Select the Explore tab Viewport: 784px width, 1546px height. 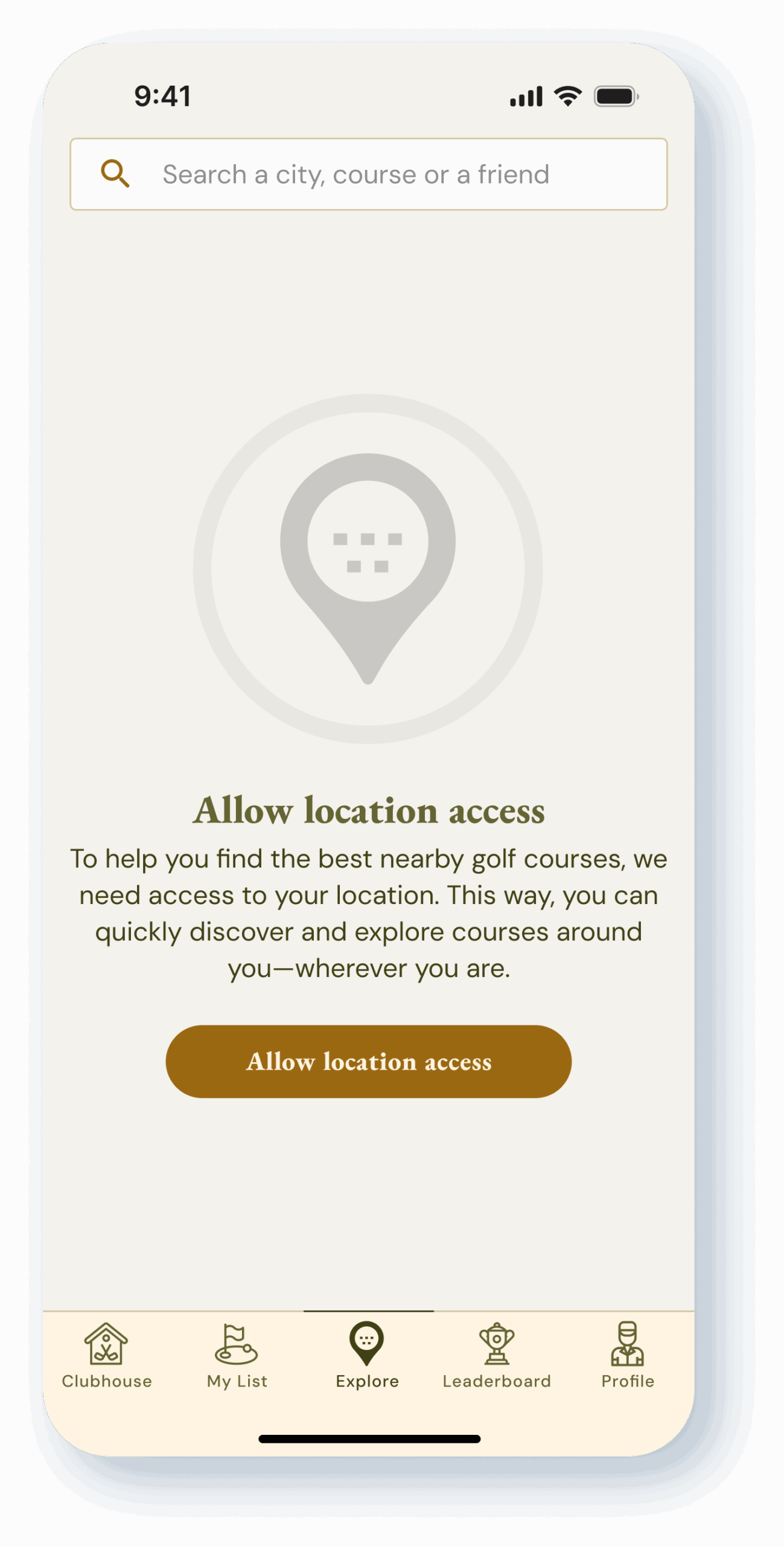(x=368, y=1354)
